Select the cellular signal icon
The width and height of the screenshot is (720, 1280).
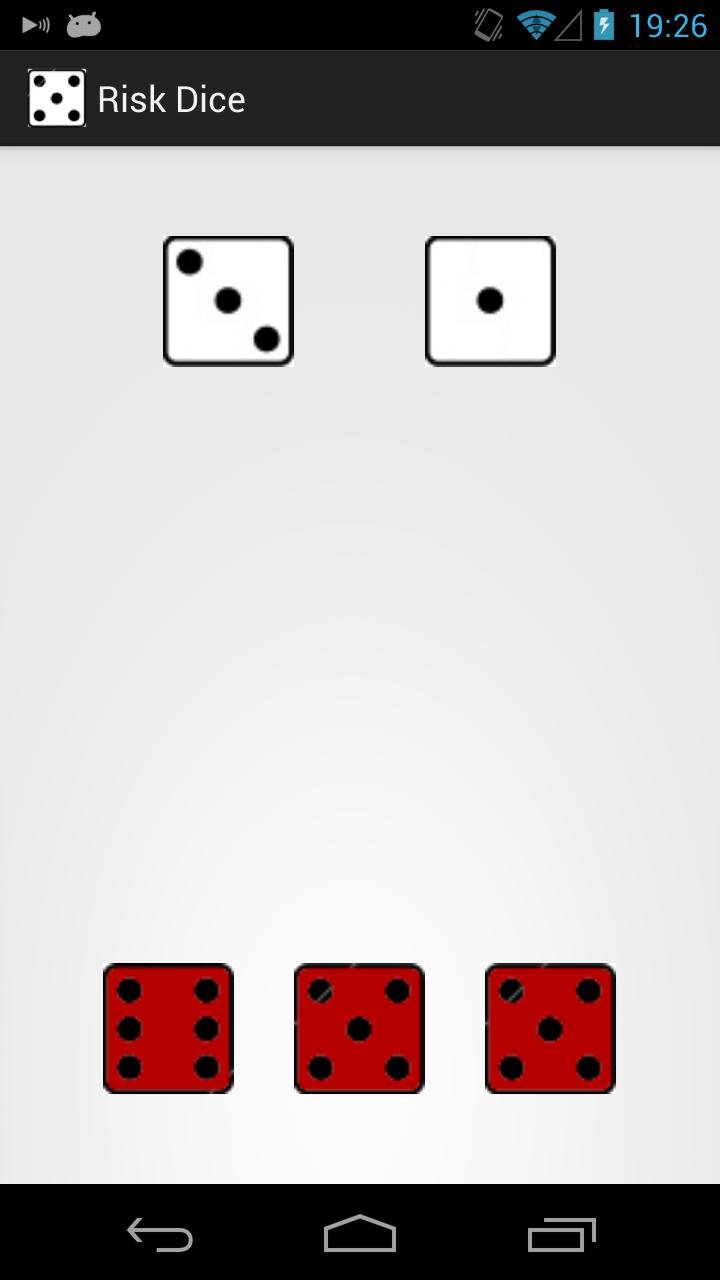click(566, 25)
